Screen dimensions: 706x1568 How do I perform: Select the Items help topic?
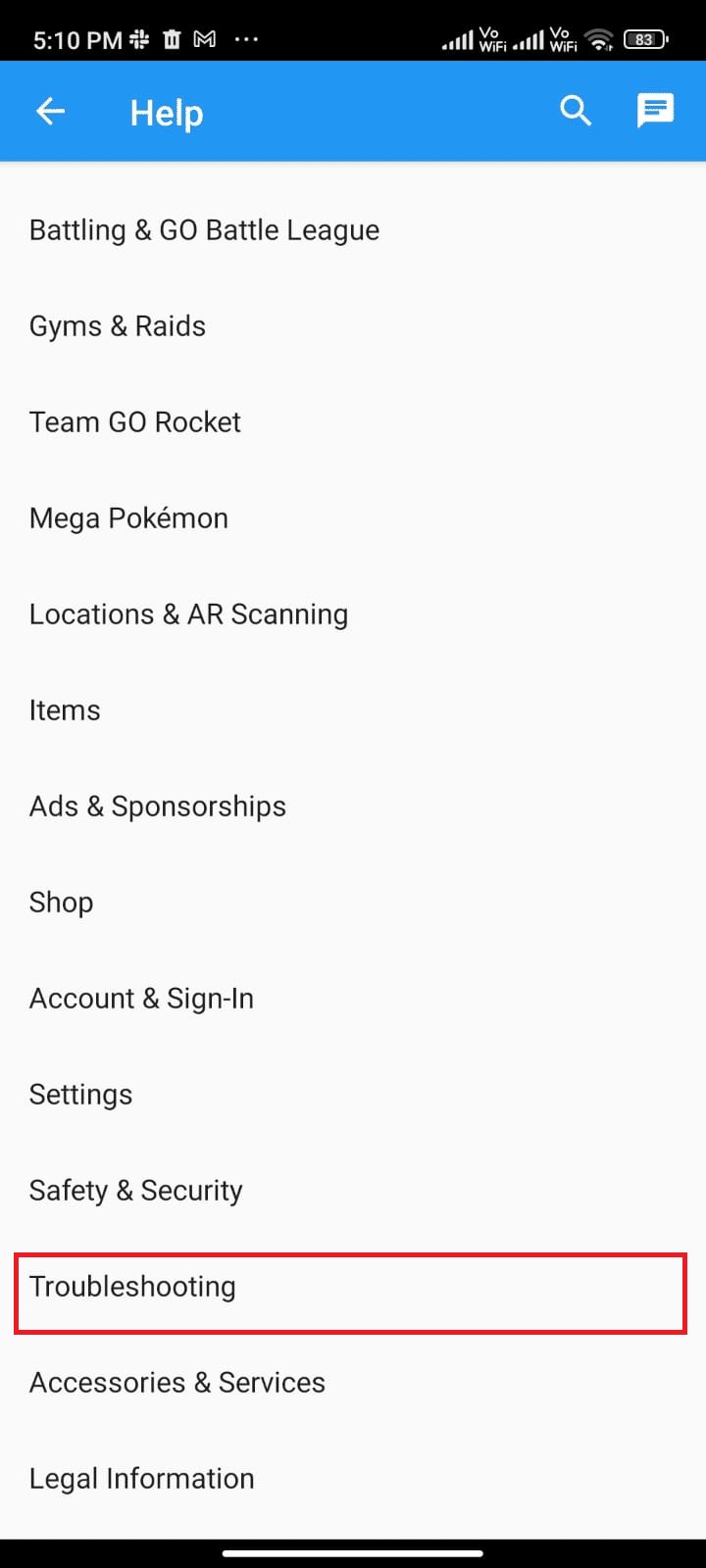coord(64,710)
